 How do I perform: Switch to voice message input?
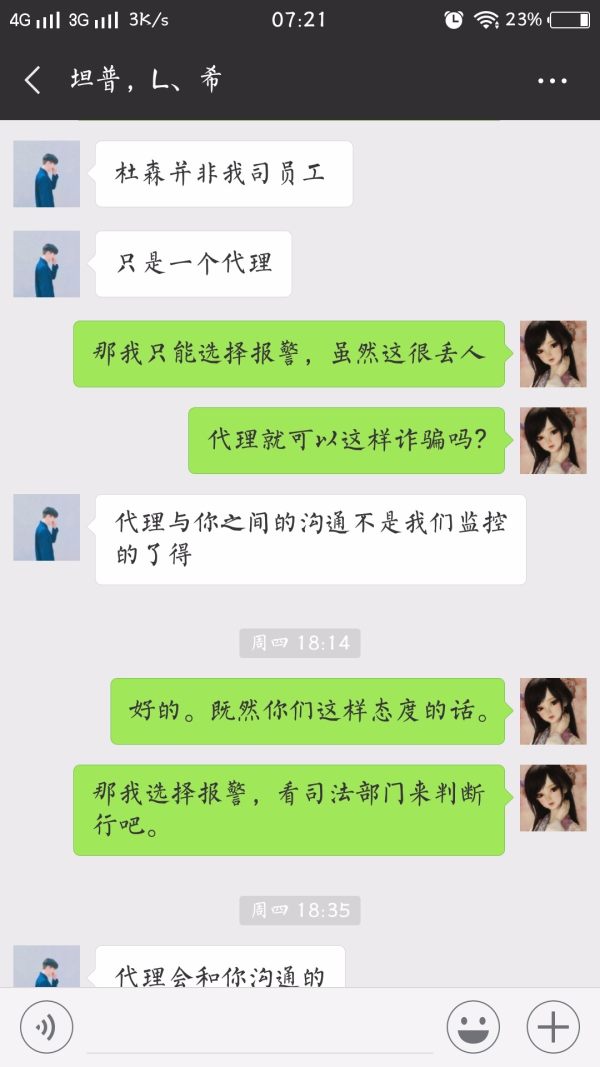coord(46,1027)
